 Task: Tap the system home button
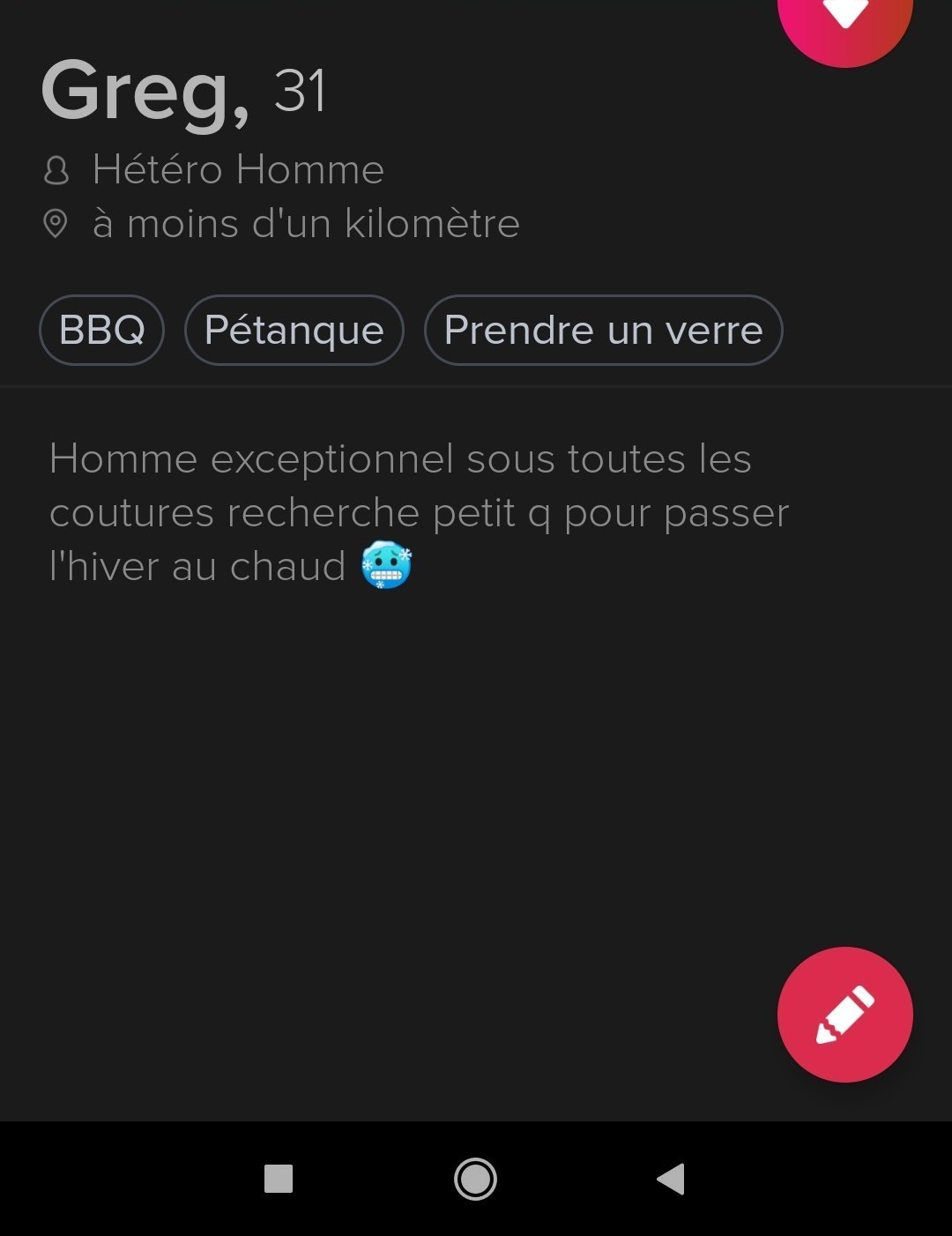[x=475, y=1179]
